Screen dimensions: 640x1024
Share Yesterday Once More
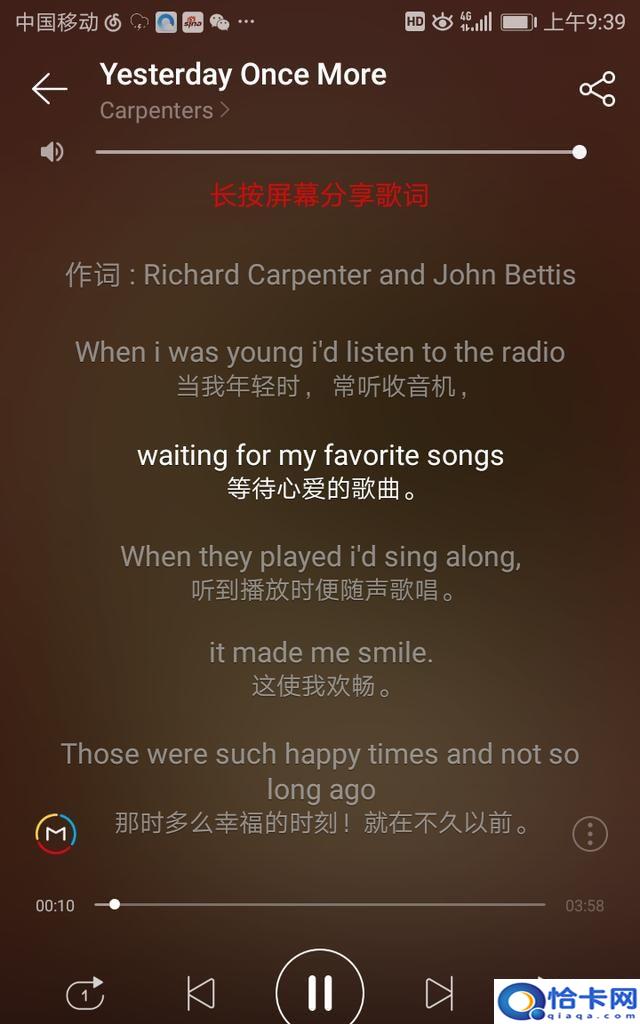click(x=597, y=89)
